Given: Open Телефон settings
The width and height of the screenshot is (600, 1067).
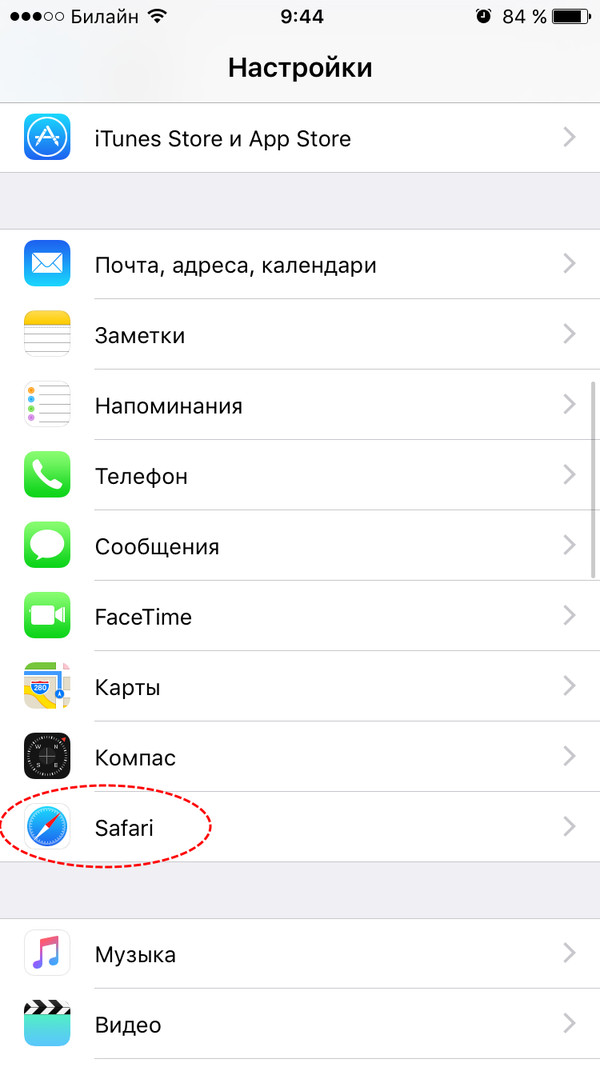Looking at the screenshot, I should [300, 476].
